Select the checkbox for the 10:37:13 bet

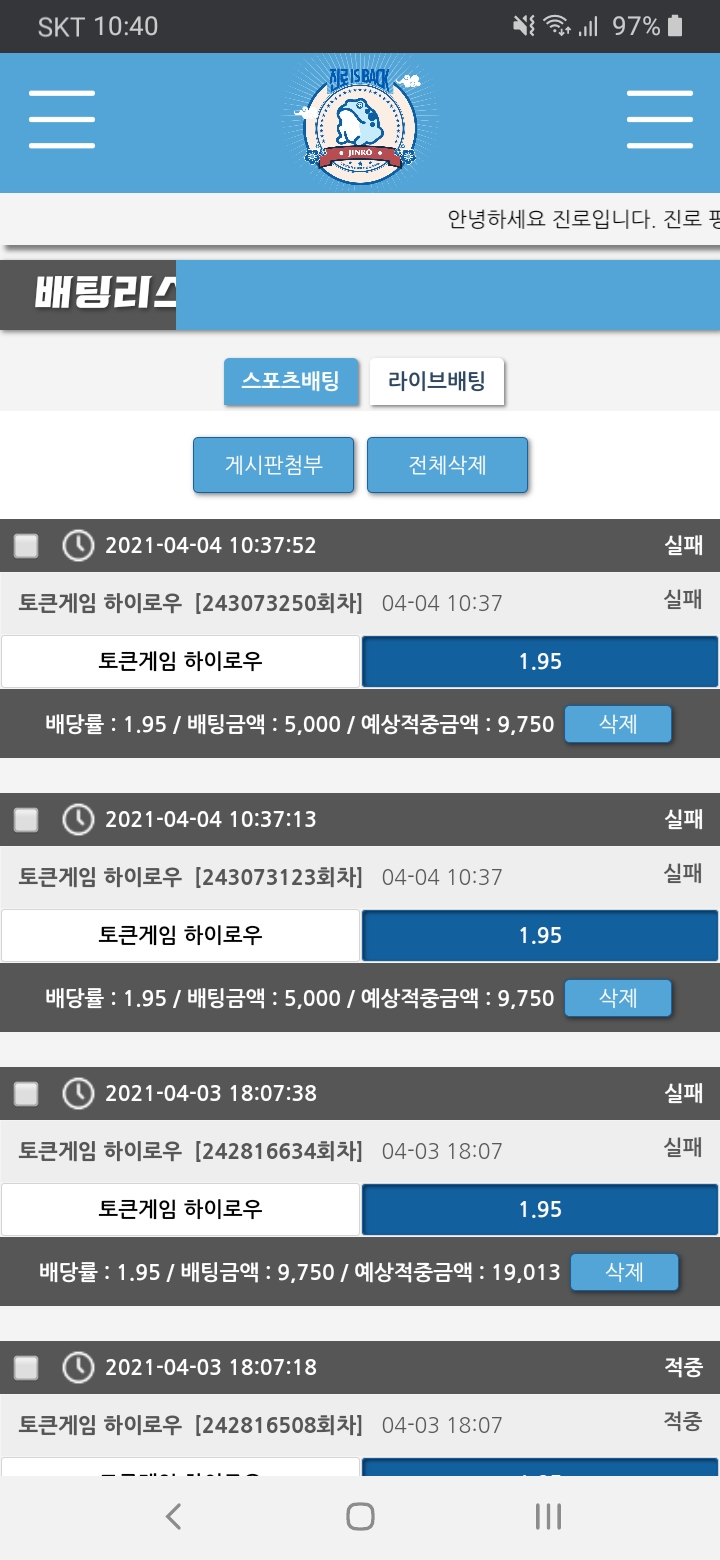[x=26, y=820]
